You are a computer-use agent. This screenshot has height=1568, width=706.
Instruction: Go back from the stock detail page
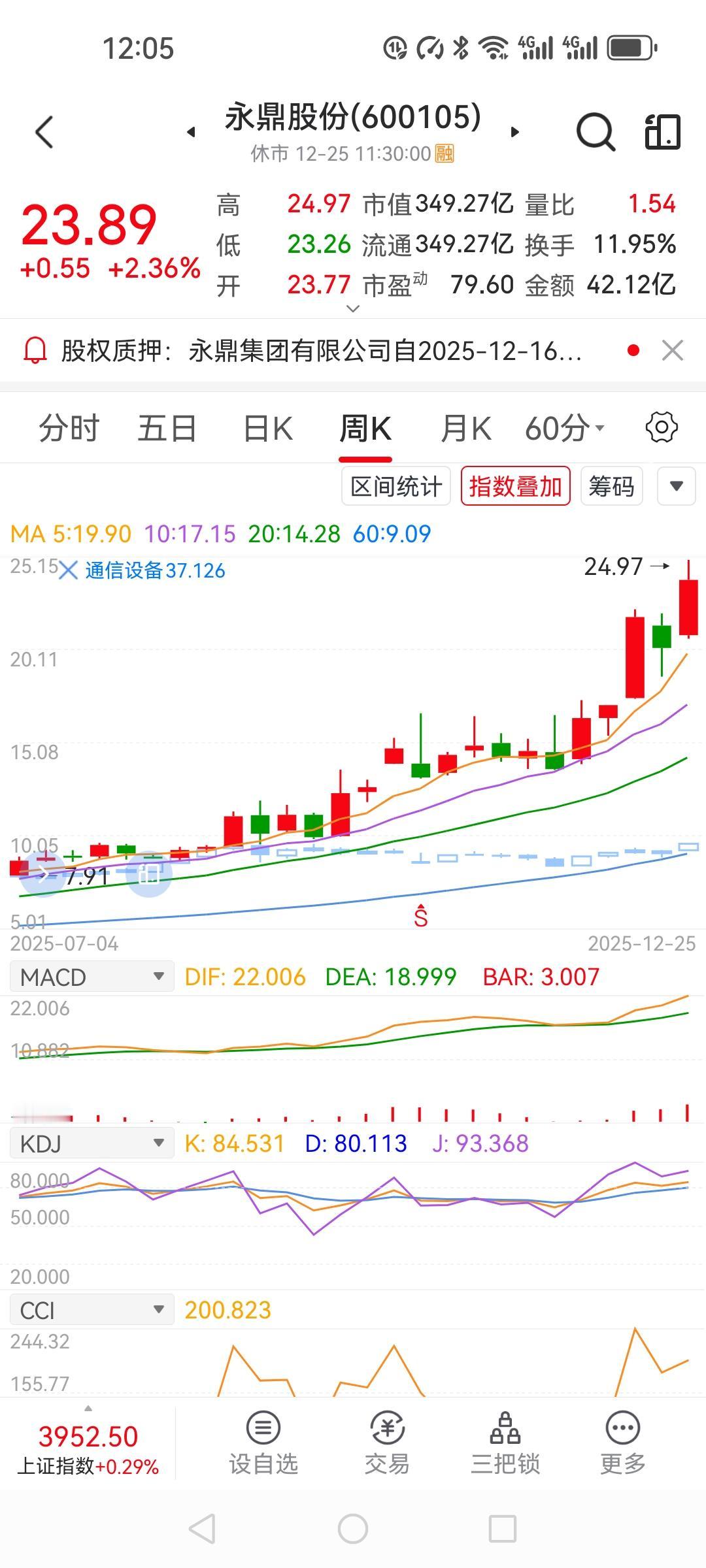coord(44,133)
